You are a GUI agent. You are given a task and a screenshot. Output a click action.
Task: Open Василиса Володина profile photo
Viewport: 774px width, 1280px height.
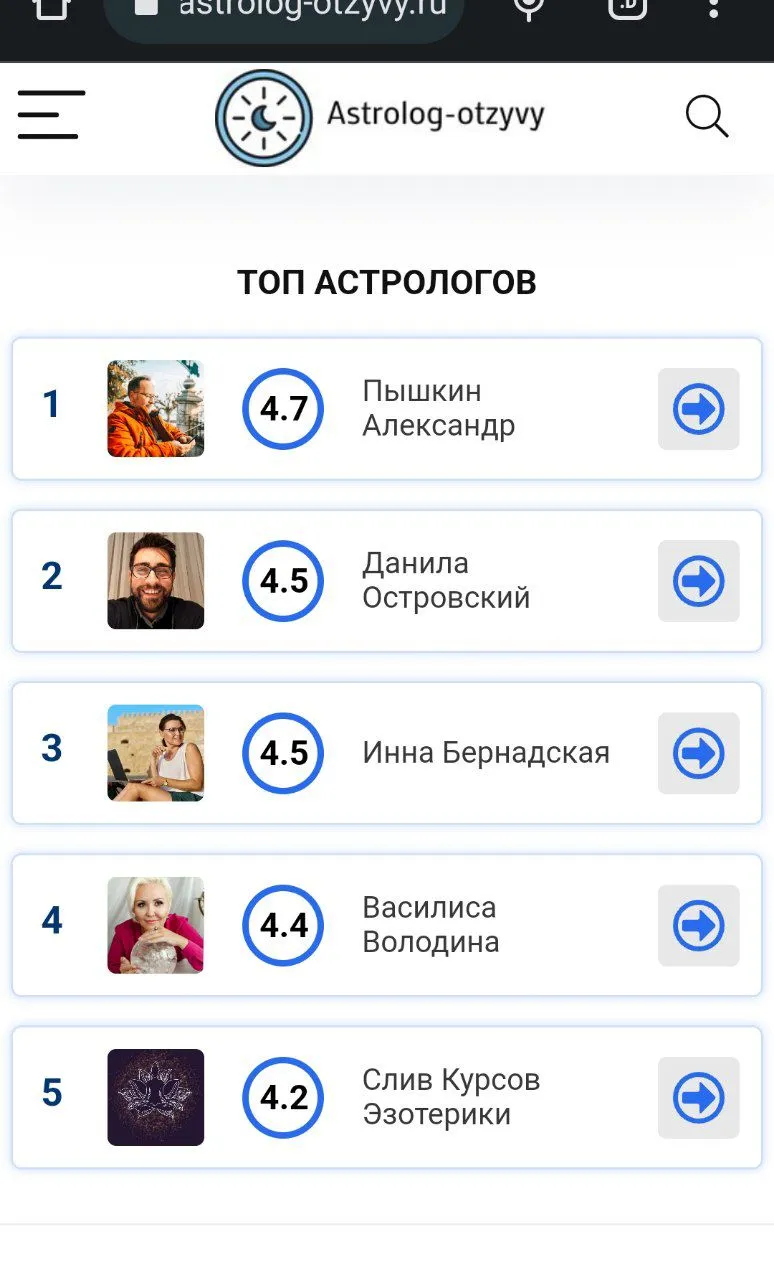coord(156,925)
